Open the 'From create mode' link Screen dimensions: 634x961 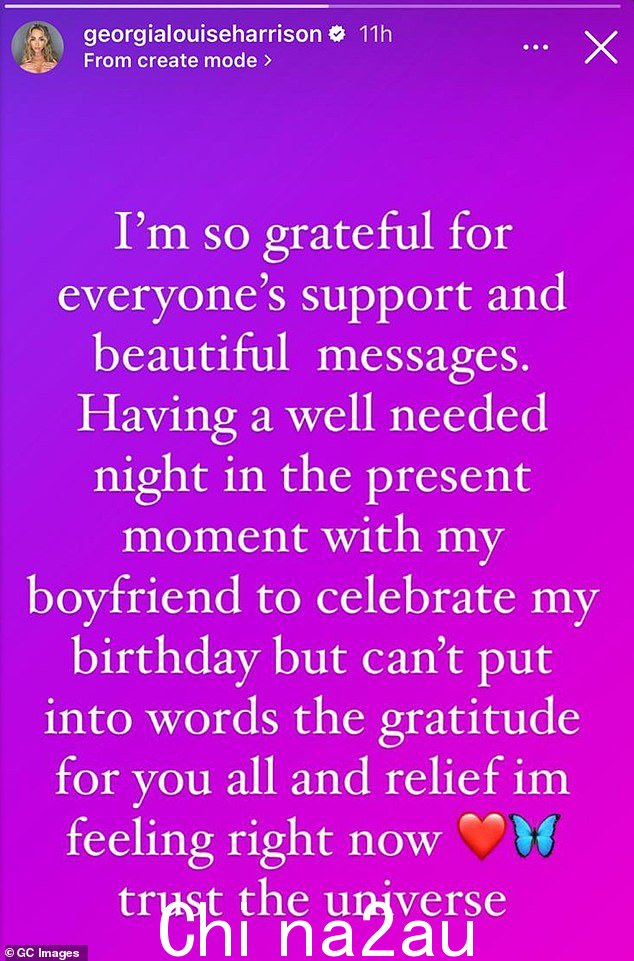(178, 60)
